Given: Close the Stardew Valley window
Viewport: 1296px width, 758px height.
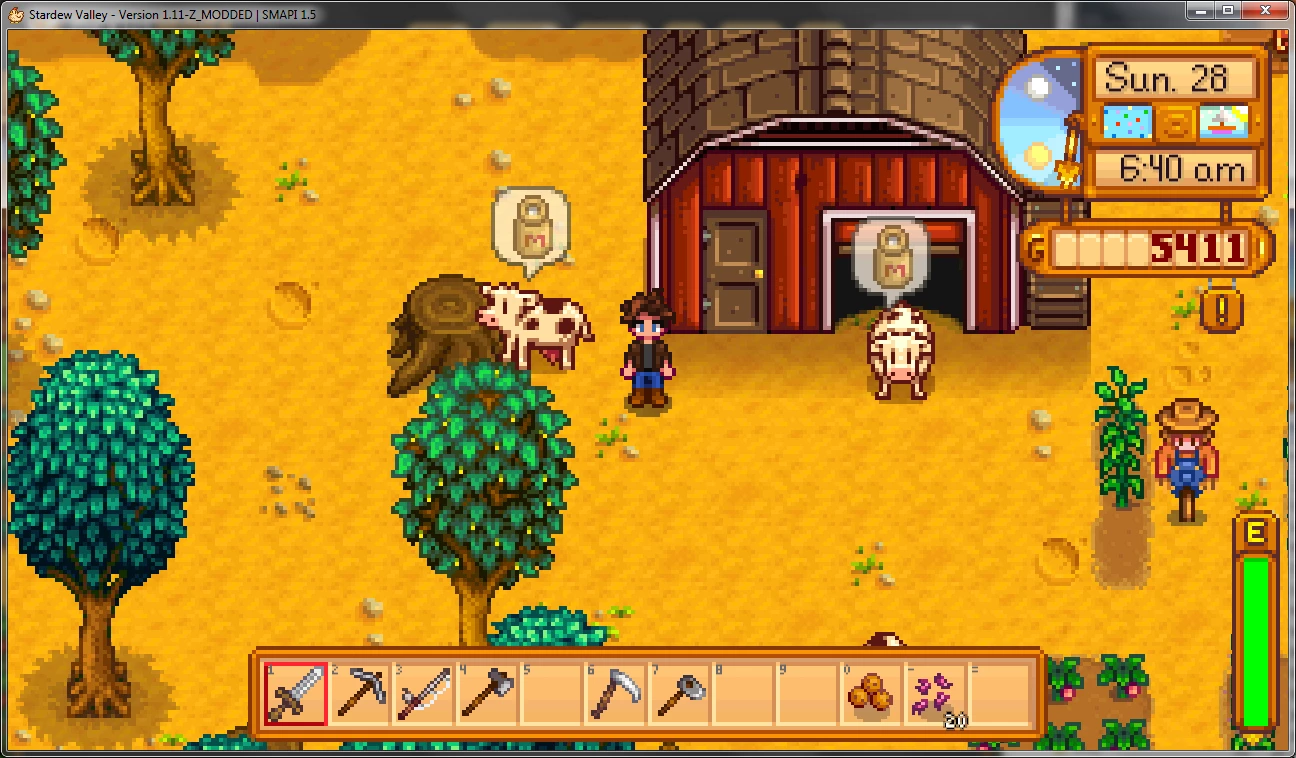Looking at the screenshot, I should pyautogui.click(x=1264, y=10).
